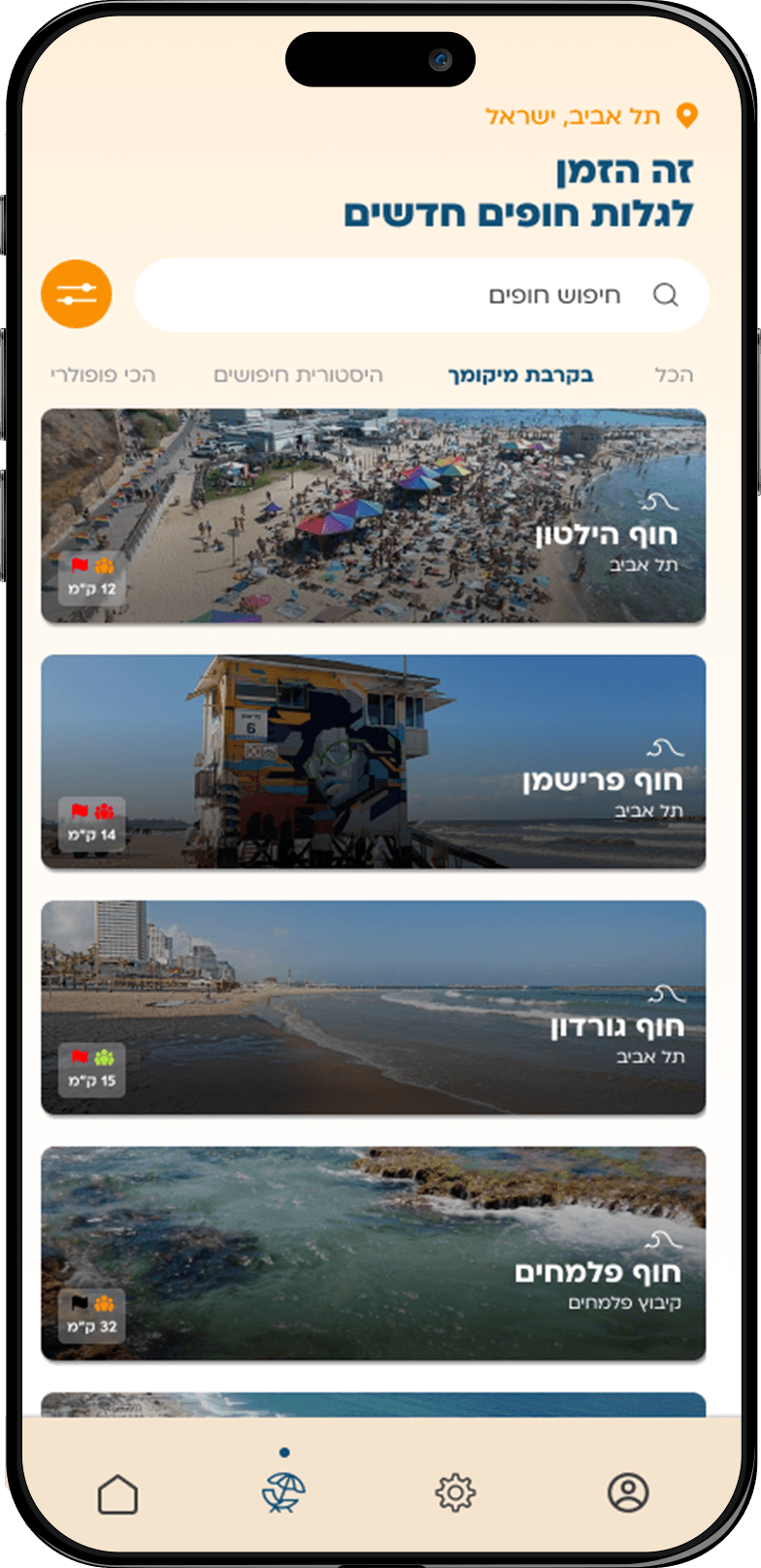
Task: Select the בקרבת מיקומך tab
Action: pyautogui.click(x=520, y=375)
